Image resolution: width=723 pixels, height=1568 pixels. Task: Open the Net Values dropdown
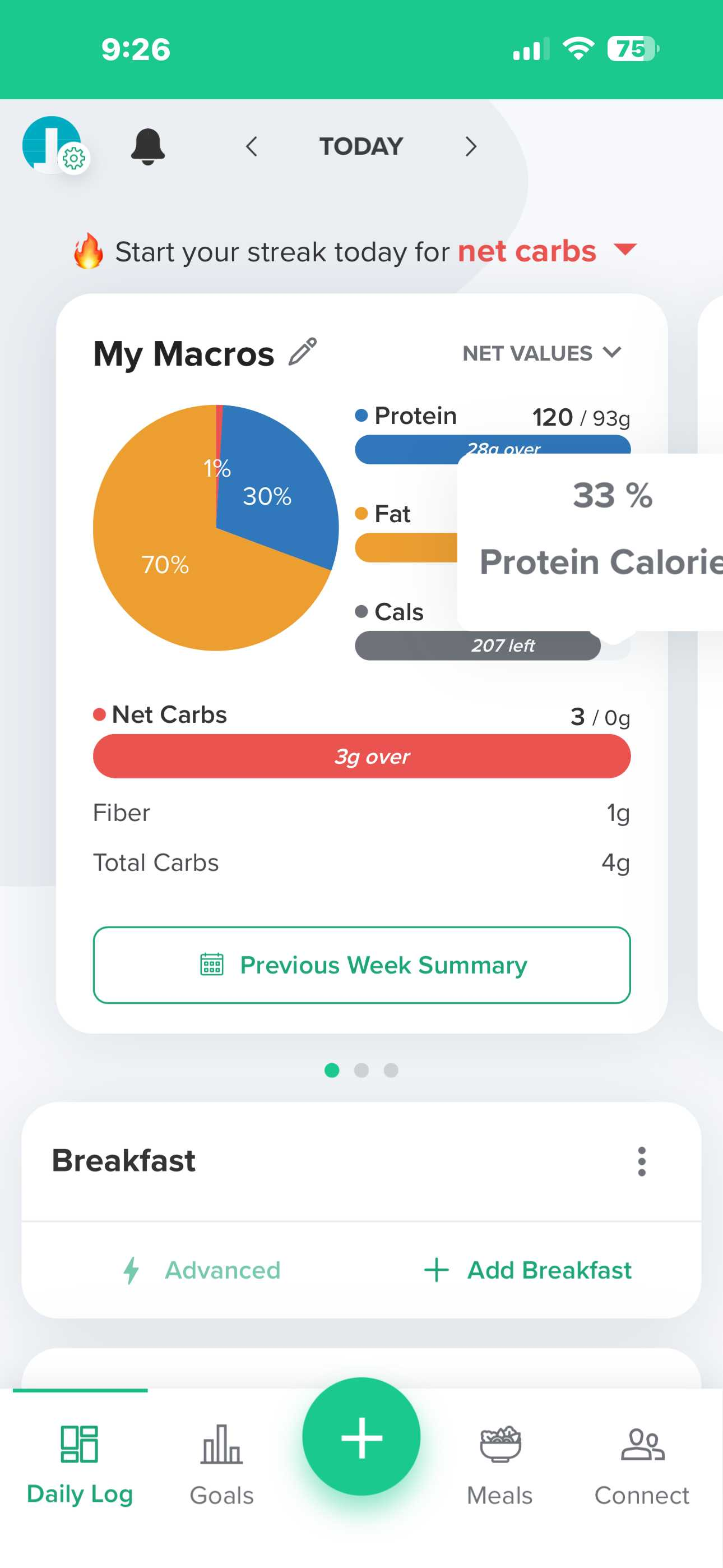click(x=541, y=353)
